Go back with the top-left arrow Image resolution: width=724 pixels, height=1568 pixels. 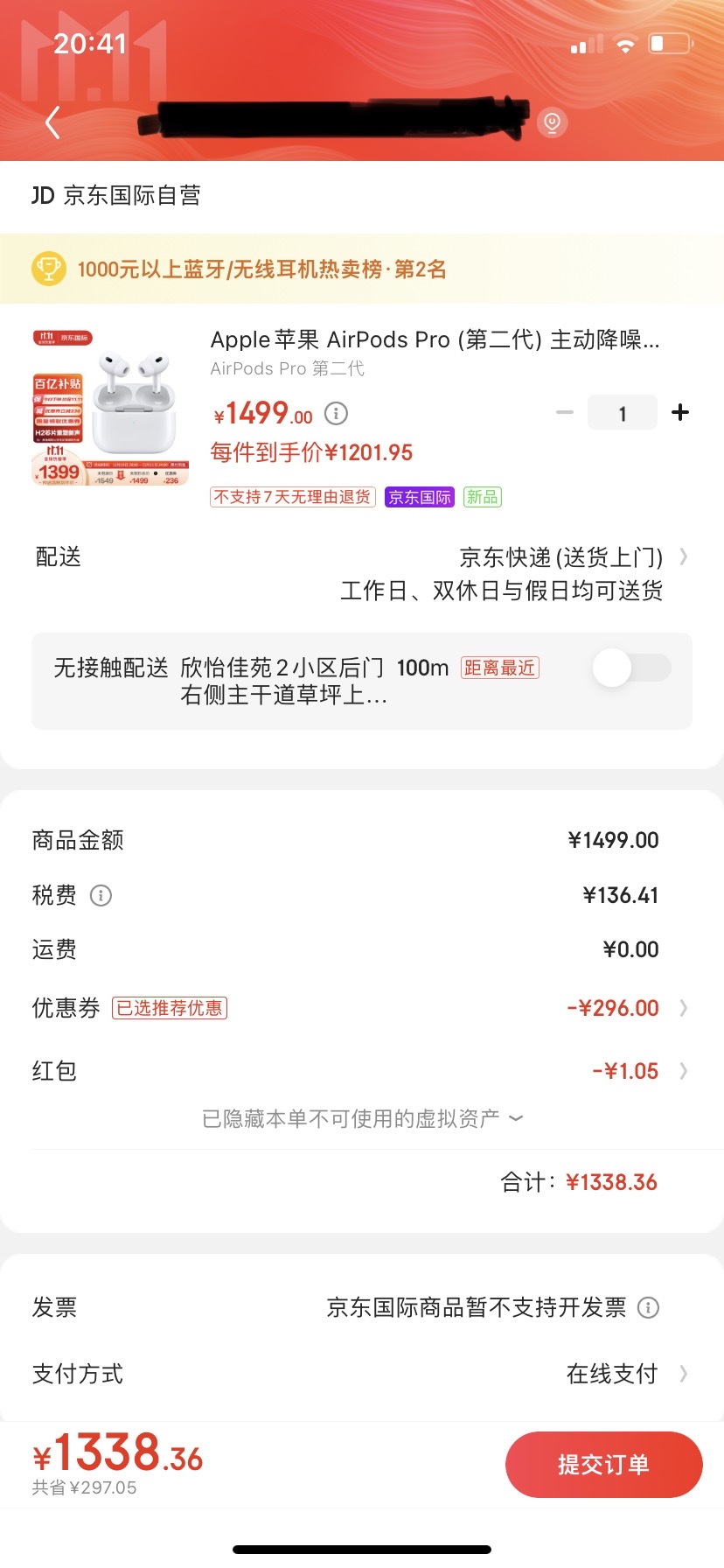(x=52, y=122)
